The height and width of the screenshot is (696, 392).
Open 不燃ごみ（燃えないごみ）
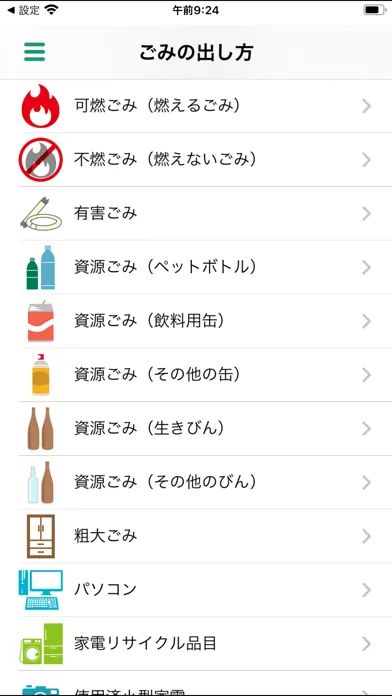(196, 160)
